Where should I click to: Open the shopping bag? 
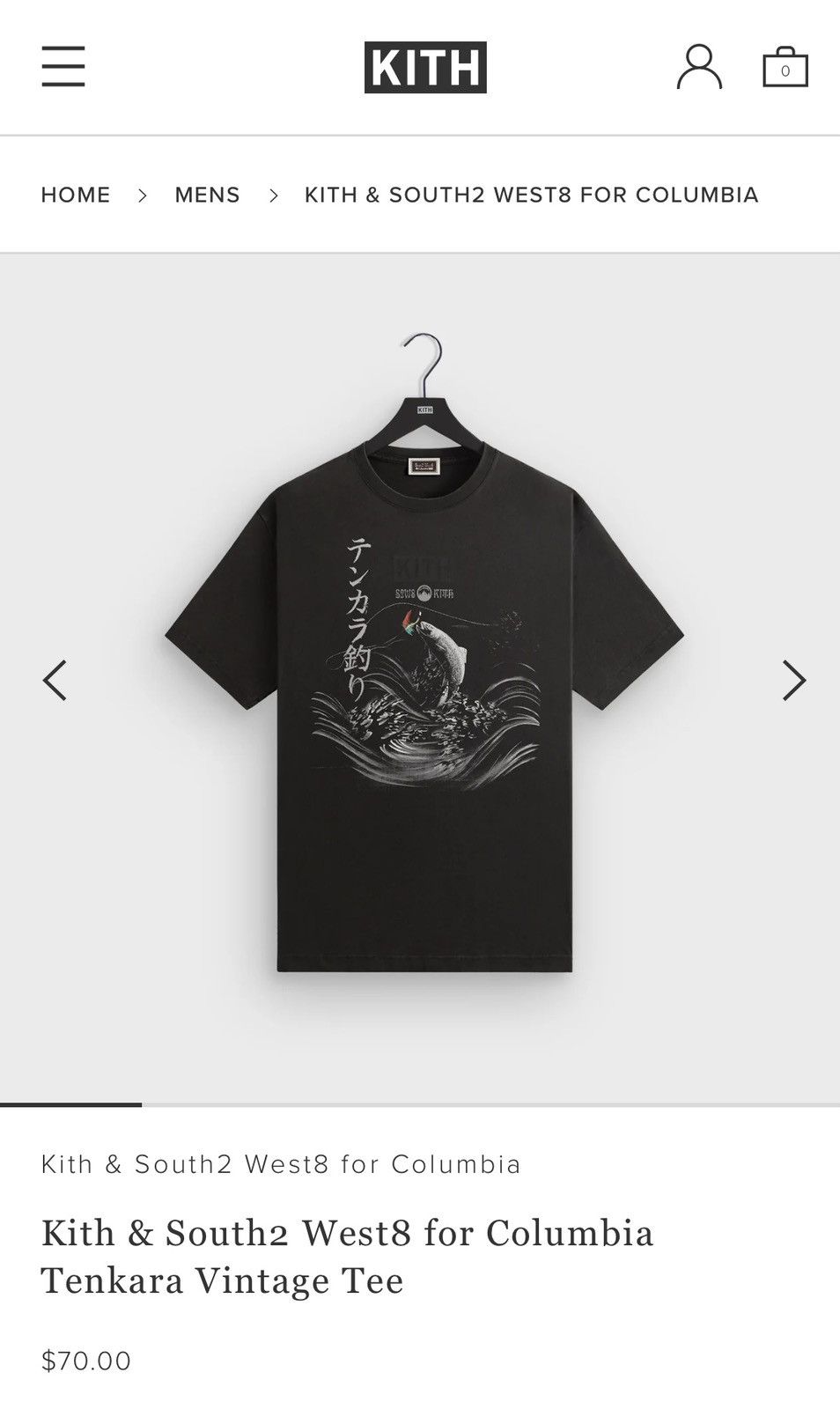click(785, 68)
